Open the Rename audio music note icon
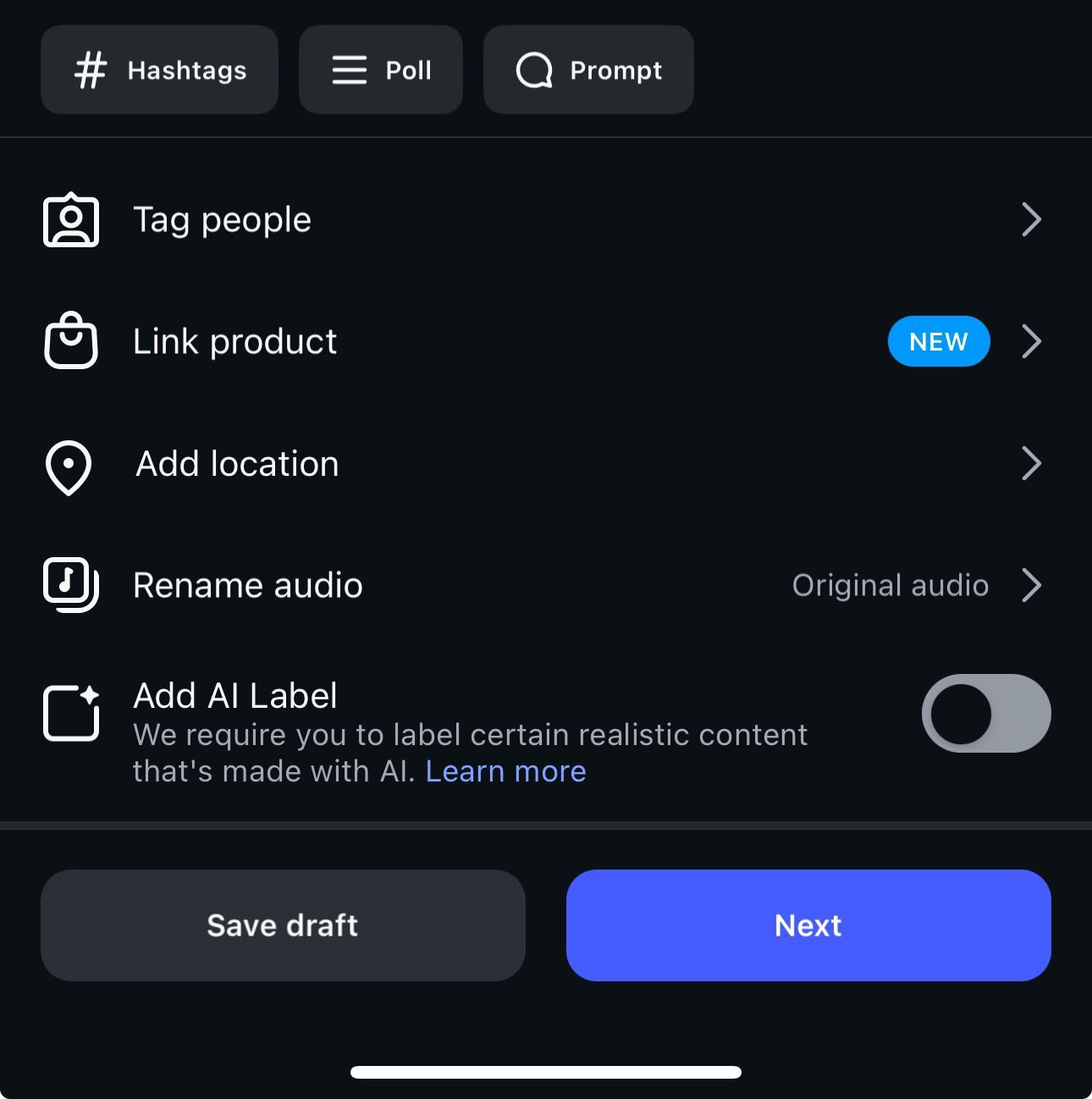 tap(70, 585)
